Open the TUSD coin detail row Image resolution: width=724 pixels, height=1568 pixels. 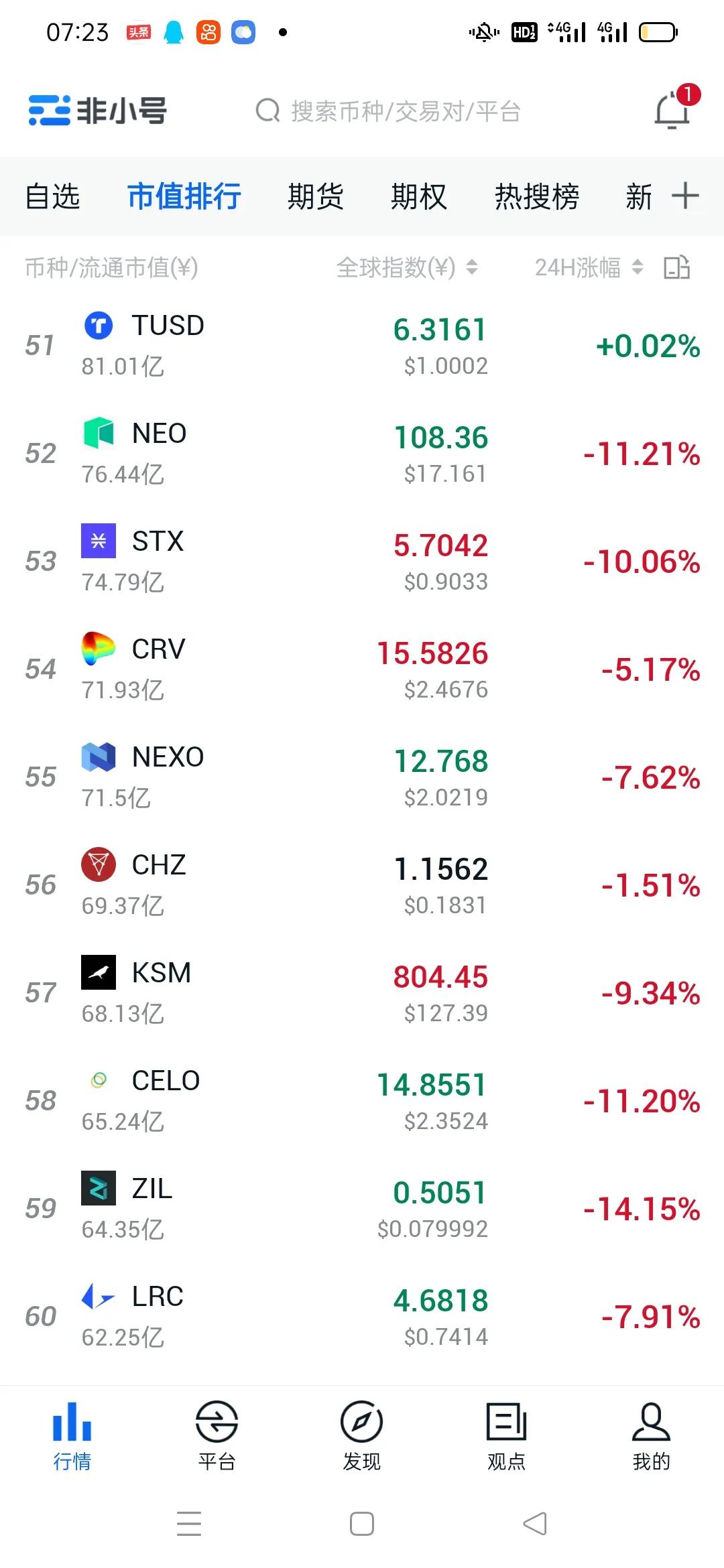(362, 344)
